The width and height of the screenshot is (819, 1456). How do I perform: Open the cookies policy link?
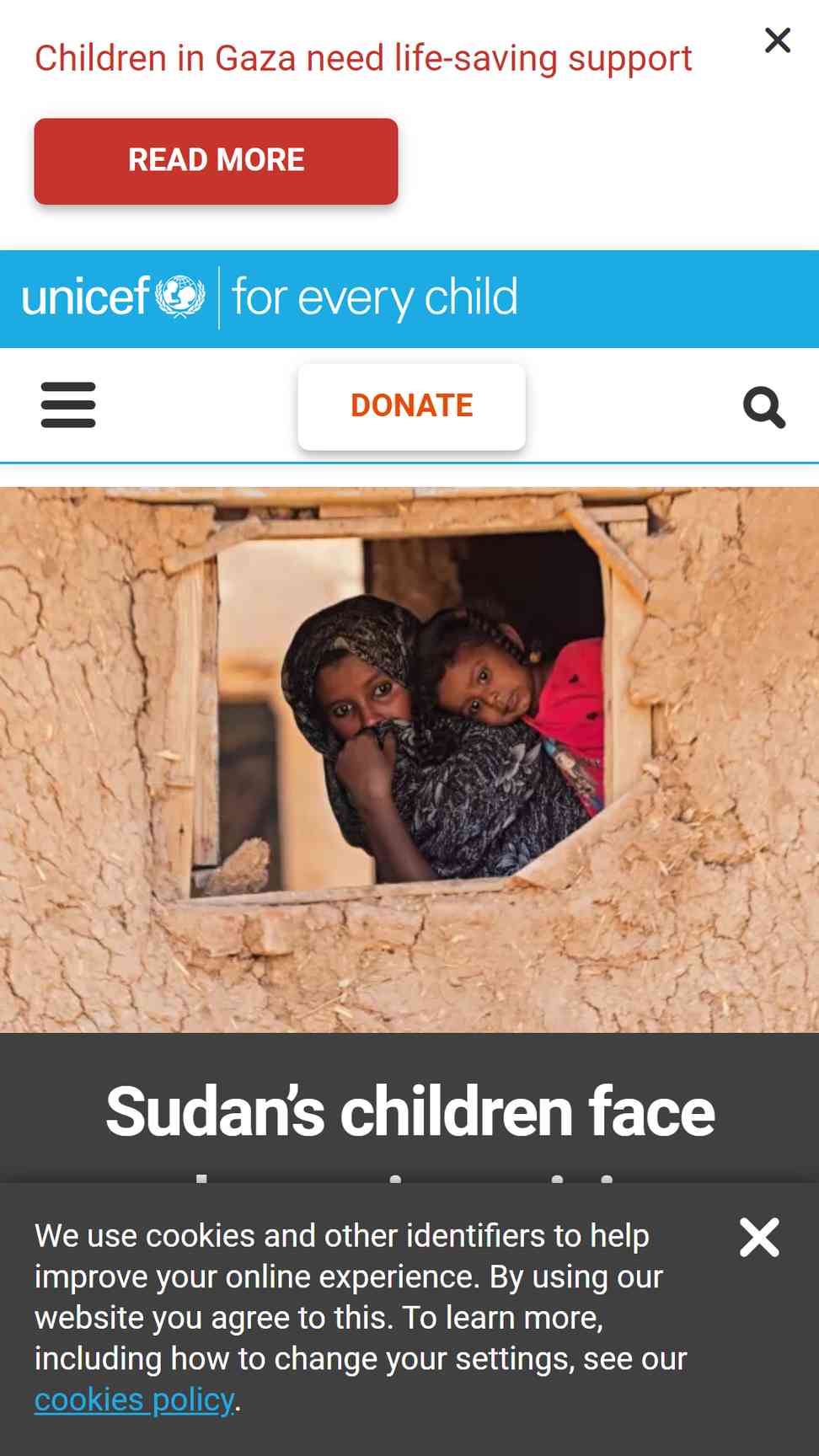(x=134, y=1400)
